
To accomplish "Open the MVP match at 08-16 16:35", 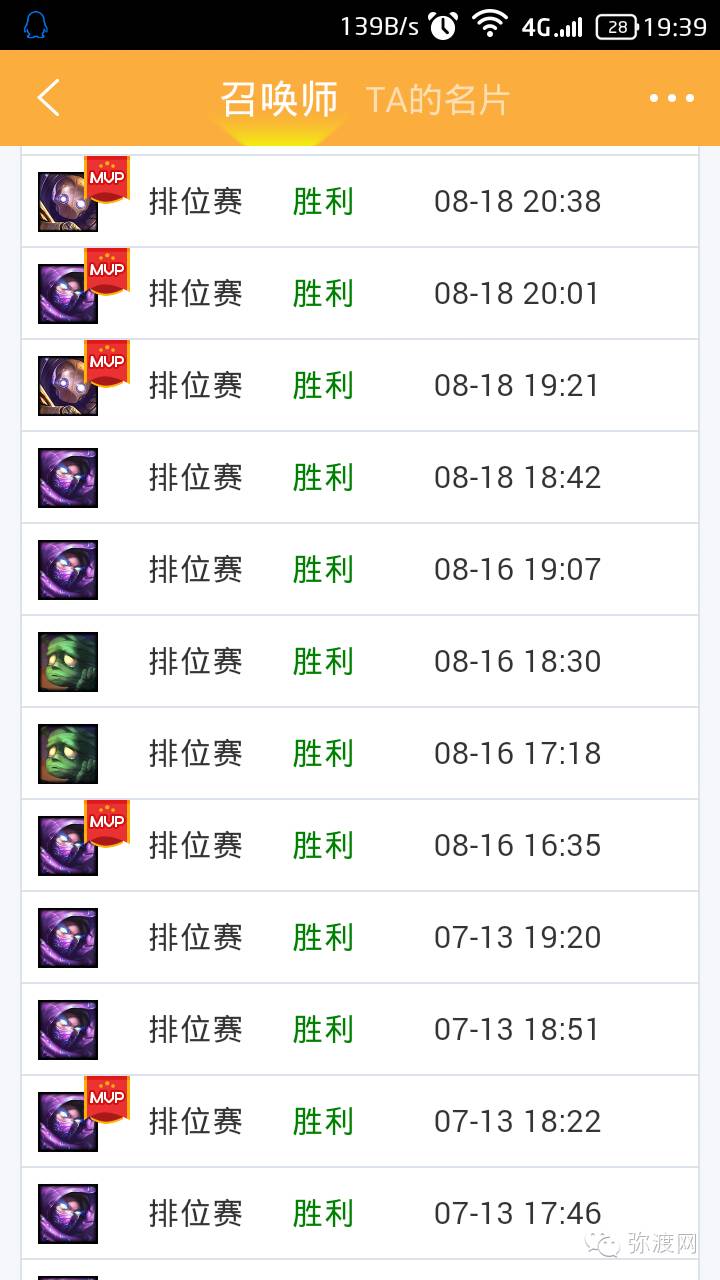I will pos(360,845).
